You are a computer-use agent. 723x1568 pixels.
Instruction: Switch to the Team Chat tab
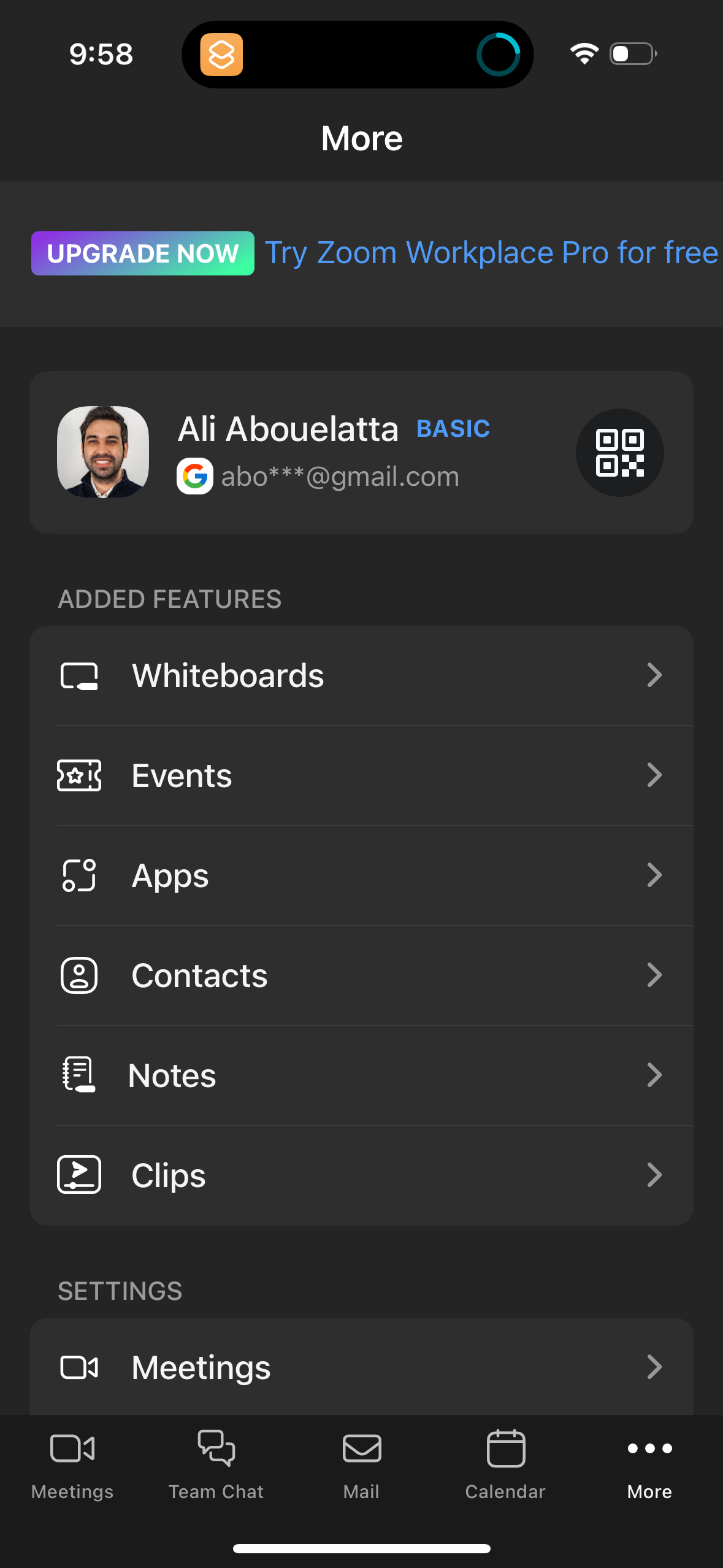[216, 1466]
